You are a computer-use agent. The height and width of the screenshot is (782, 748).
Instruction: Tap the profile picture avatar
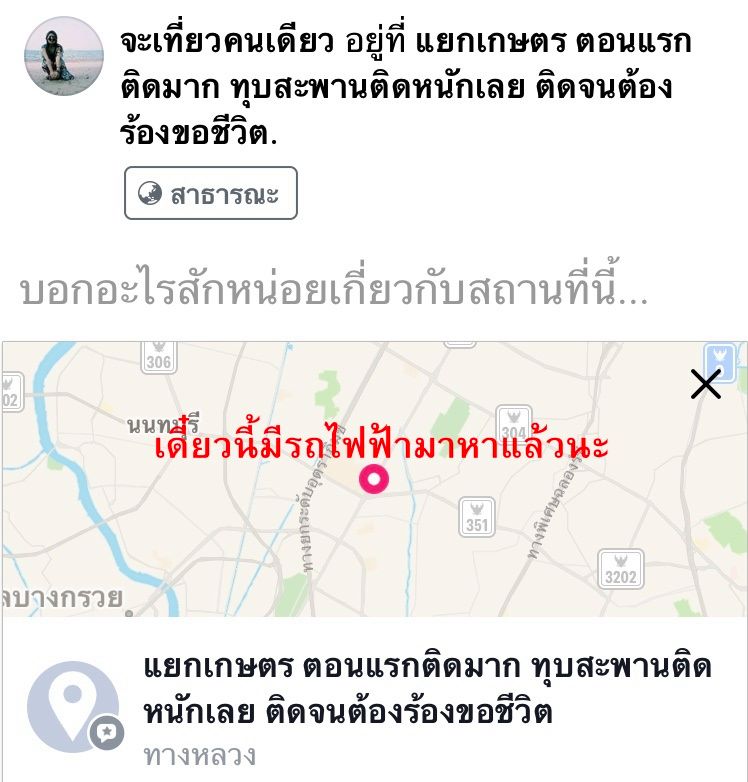[64, 56]
